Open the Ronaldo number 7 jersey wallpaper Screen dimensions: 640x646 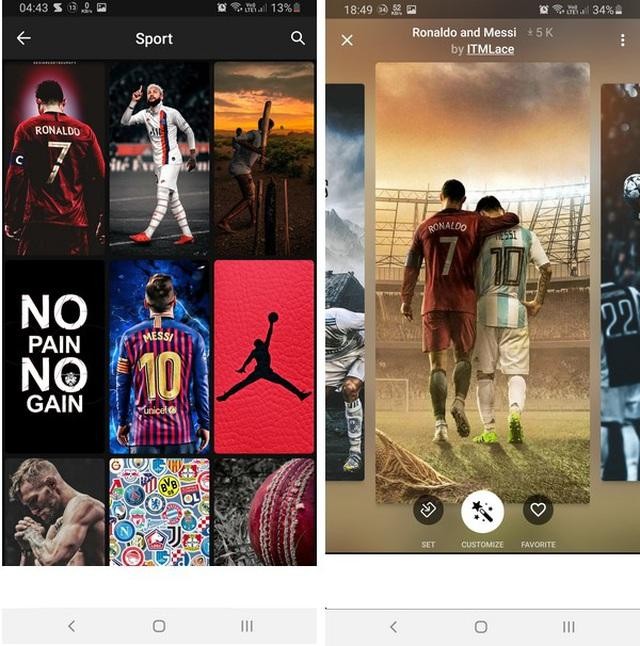pyautogui.click(x=54, y=158)
